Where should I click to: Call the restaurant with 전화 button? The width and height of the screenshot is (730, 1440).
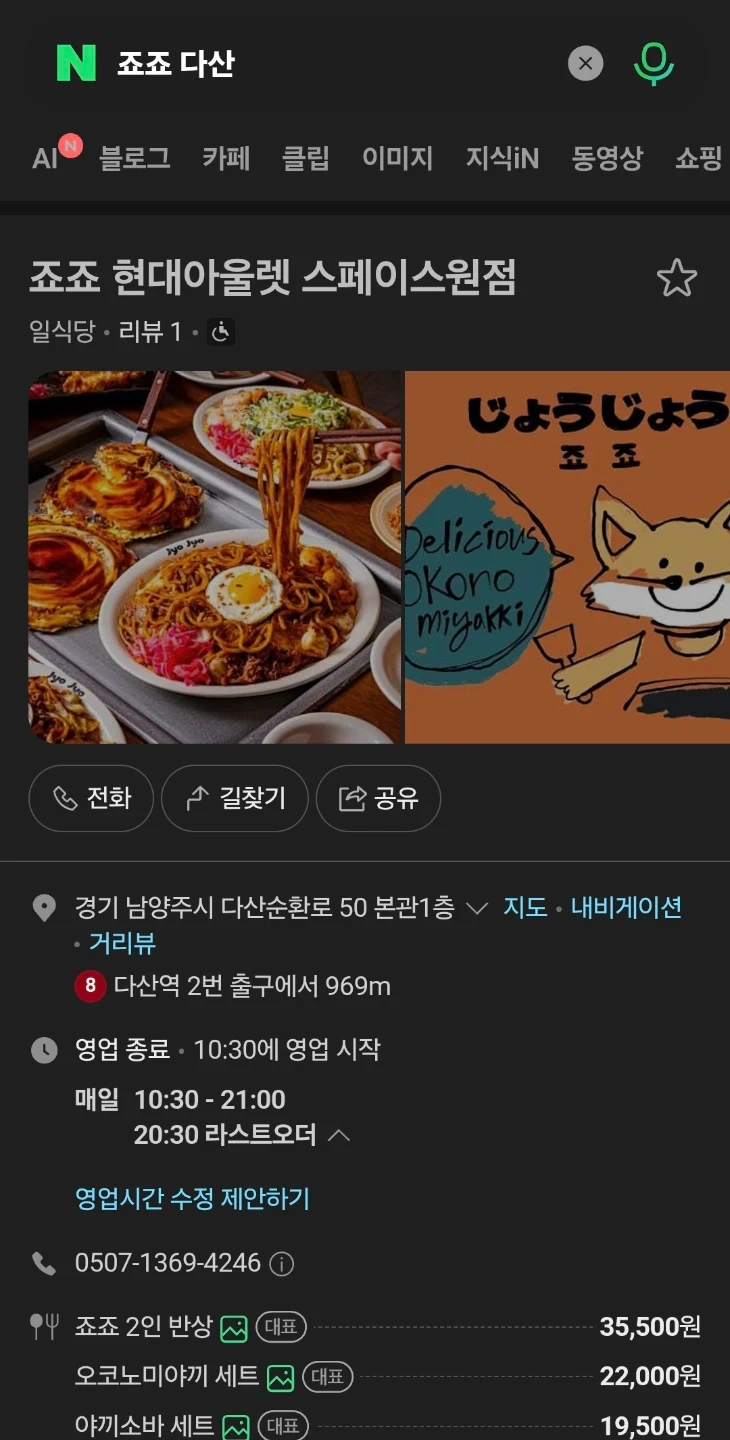91,798
